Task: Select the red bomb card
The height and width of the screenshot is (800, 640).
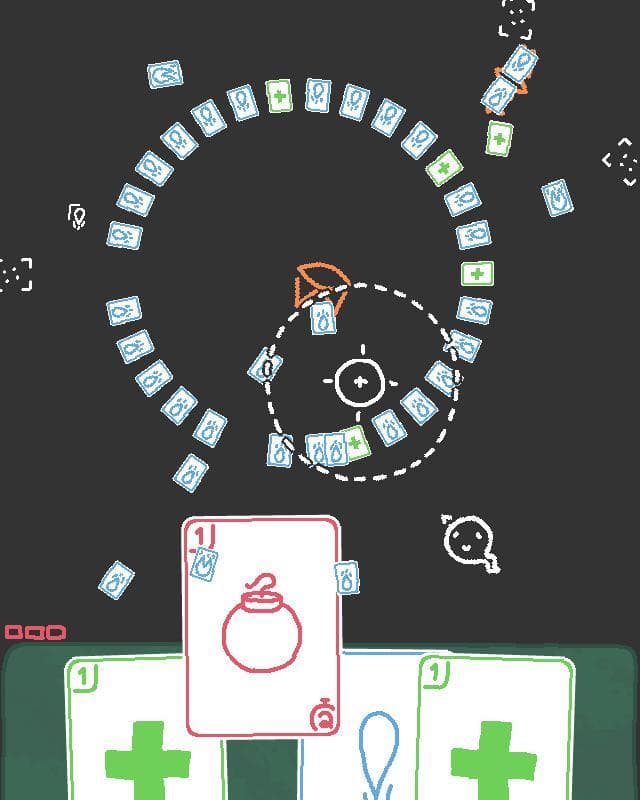Action: (x=262, y=625)
